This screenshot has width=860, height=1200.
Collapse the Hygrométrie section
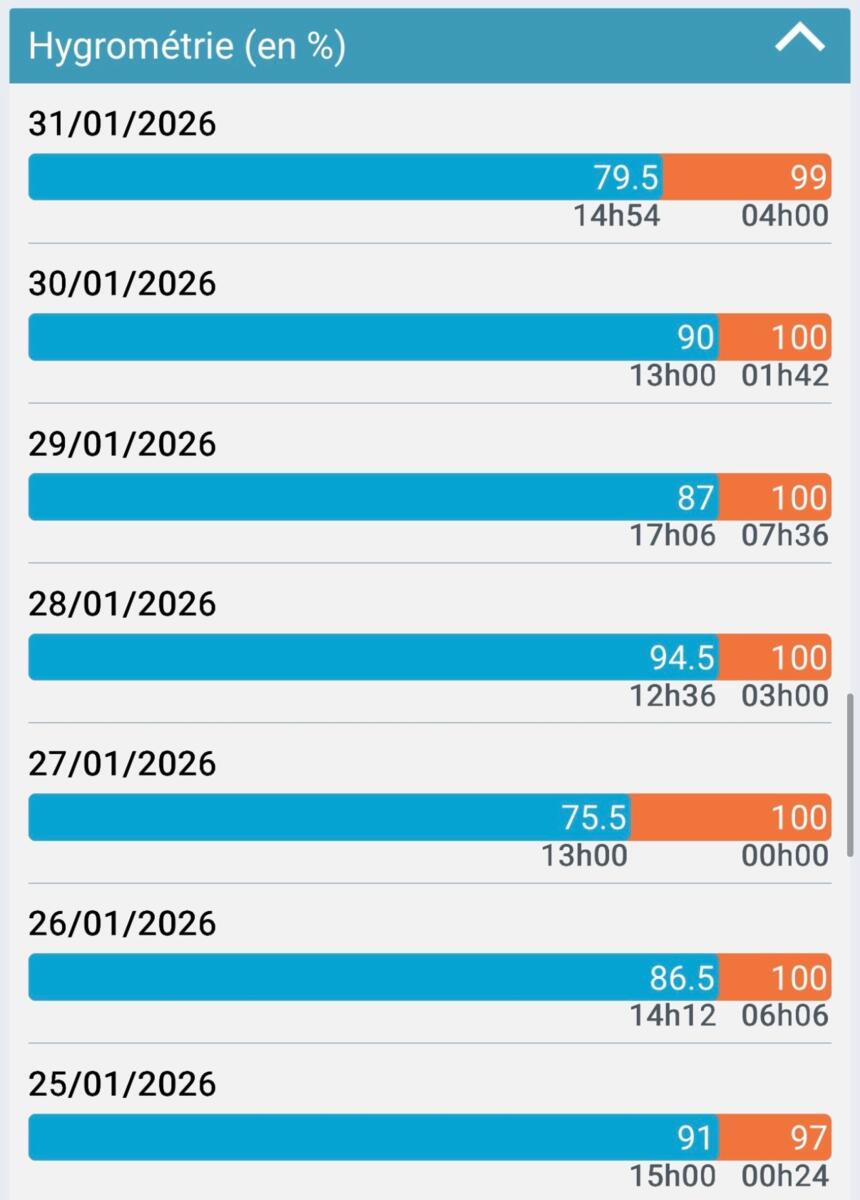[800, 40]
